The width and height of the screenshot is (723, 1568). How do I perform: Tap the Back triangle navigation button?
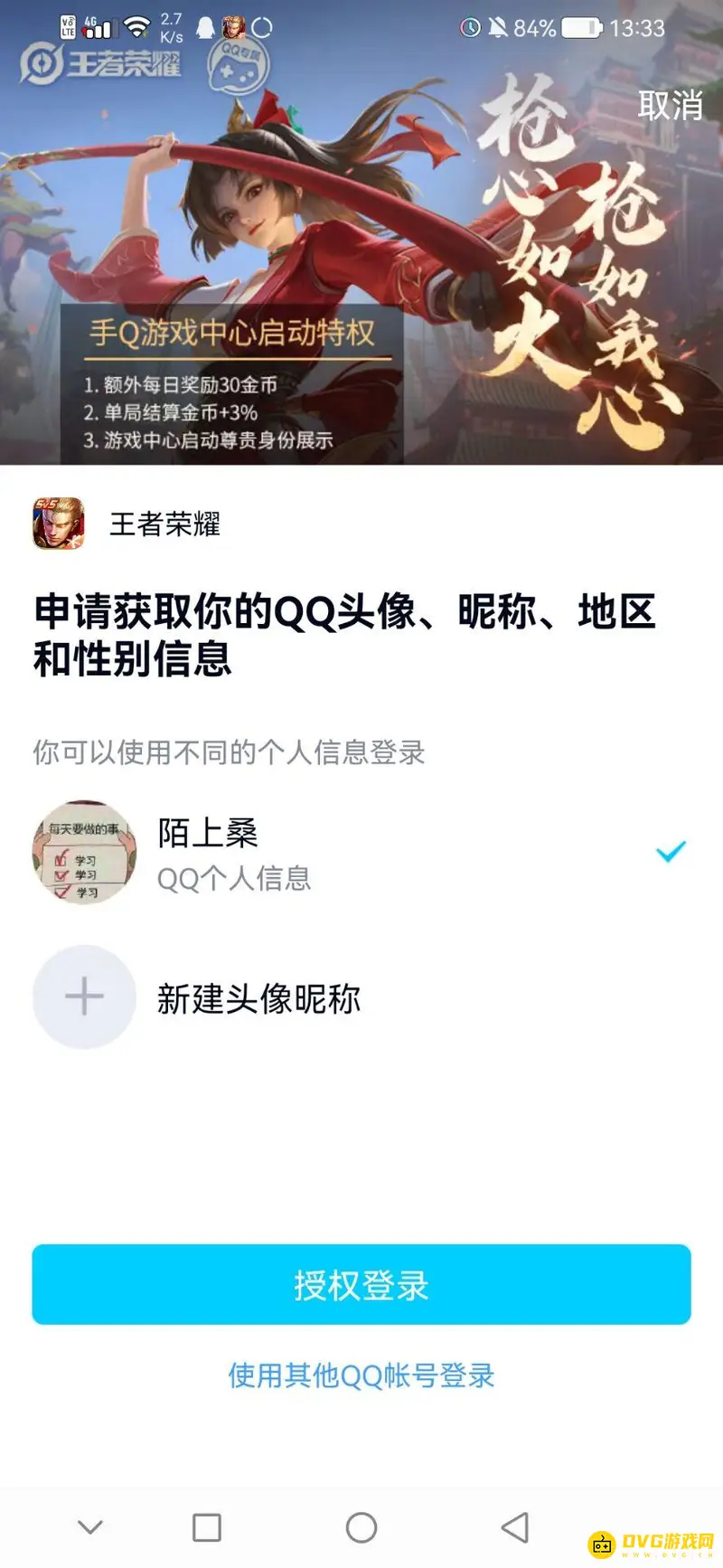pos(517,1525)
